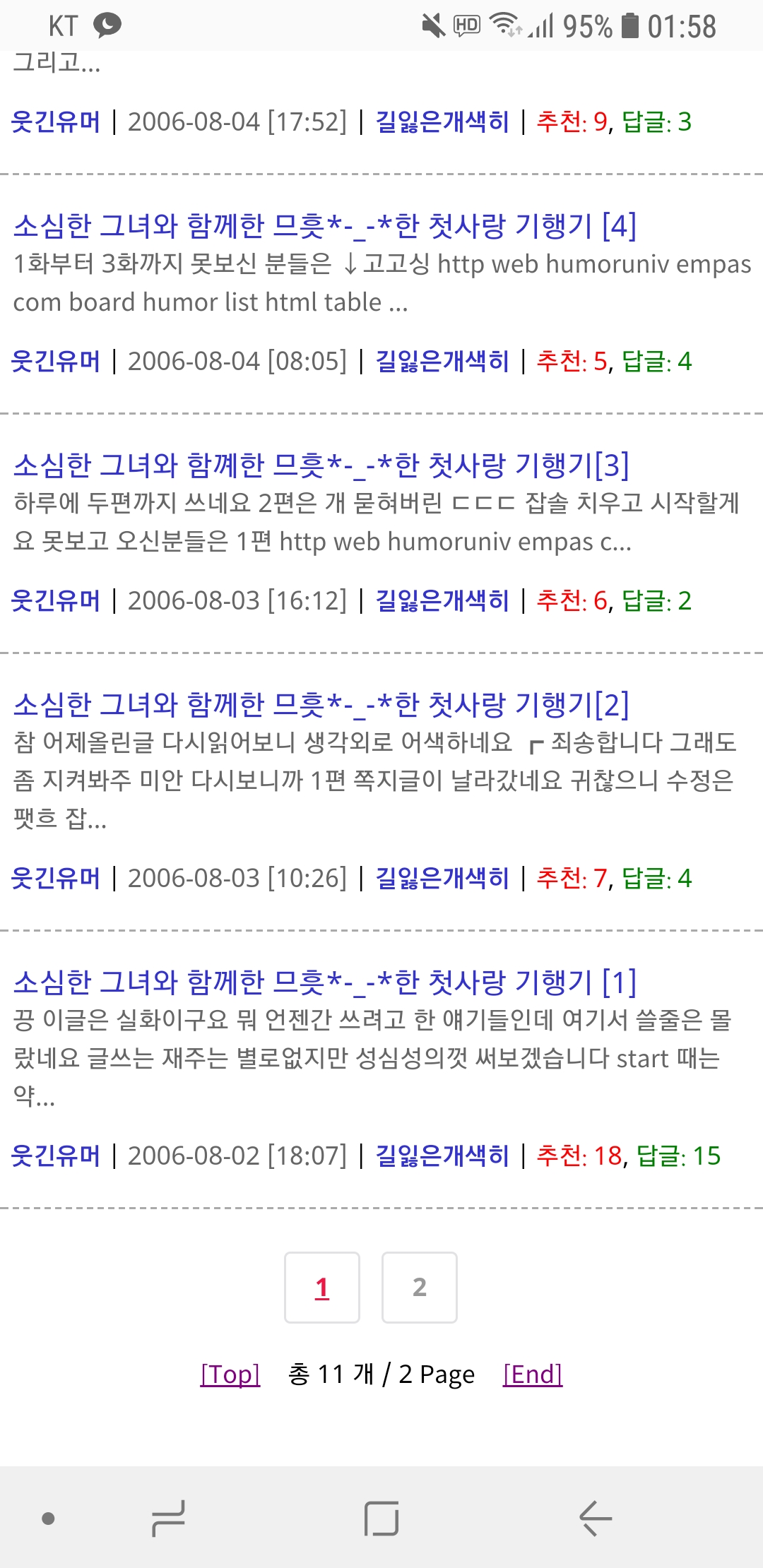Open the post titled 첫사랑 기행기 [1]
Image resolution: width=763 pixels, height=1568 pixels.
pos(325,982)
